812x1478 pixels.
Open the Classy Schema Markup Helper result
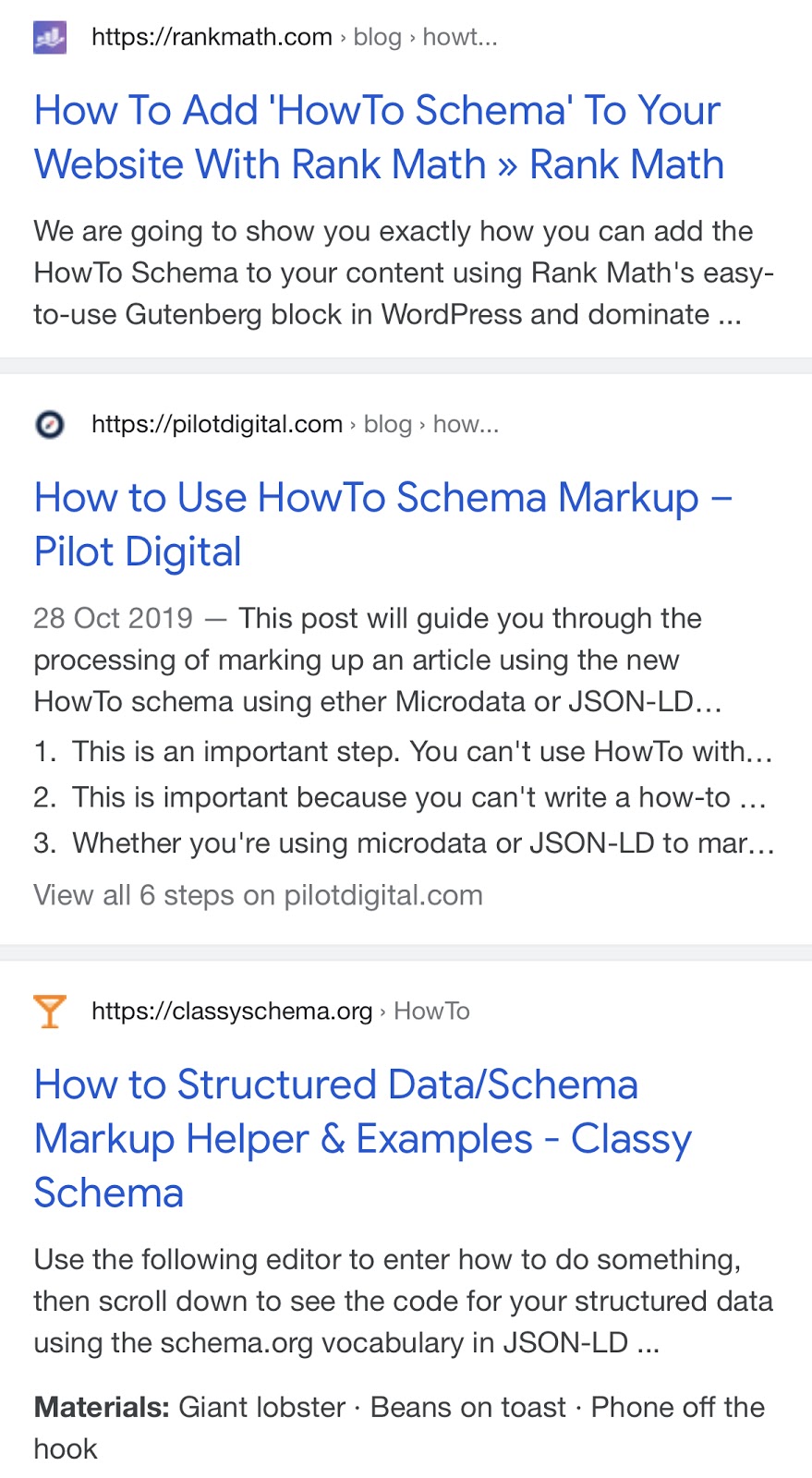[363, 1138]
